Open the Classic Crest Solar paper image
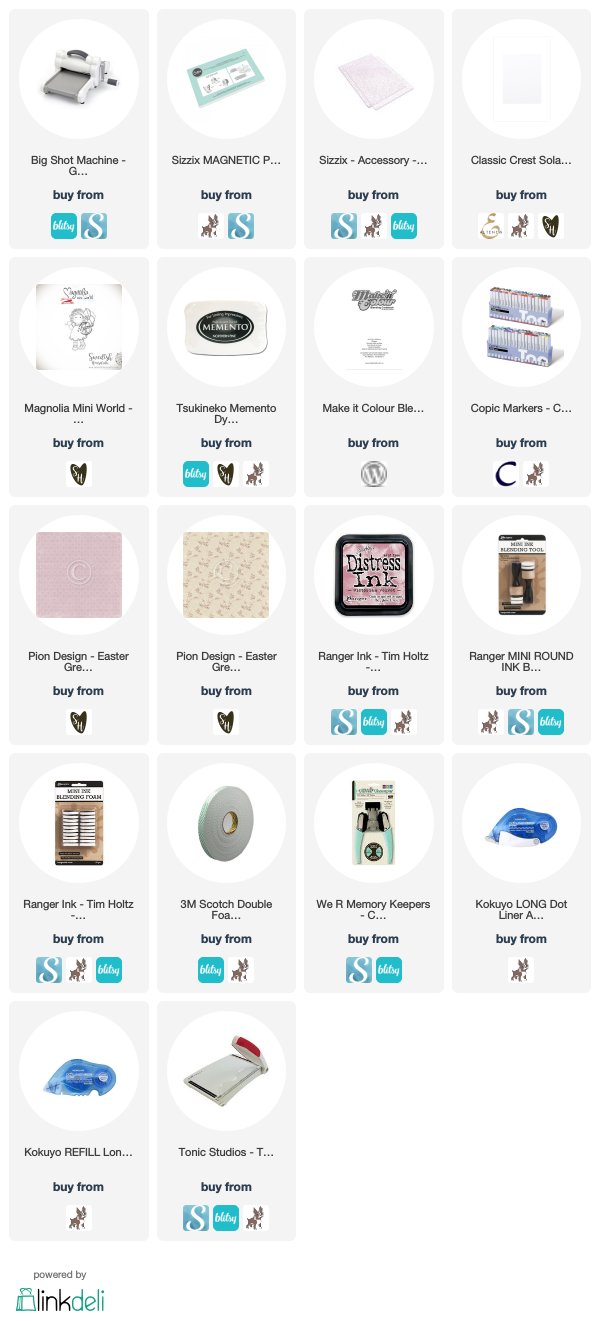Image resolution: width=600 pixels, height=1321 pixels. [x=521, y=79]
